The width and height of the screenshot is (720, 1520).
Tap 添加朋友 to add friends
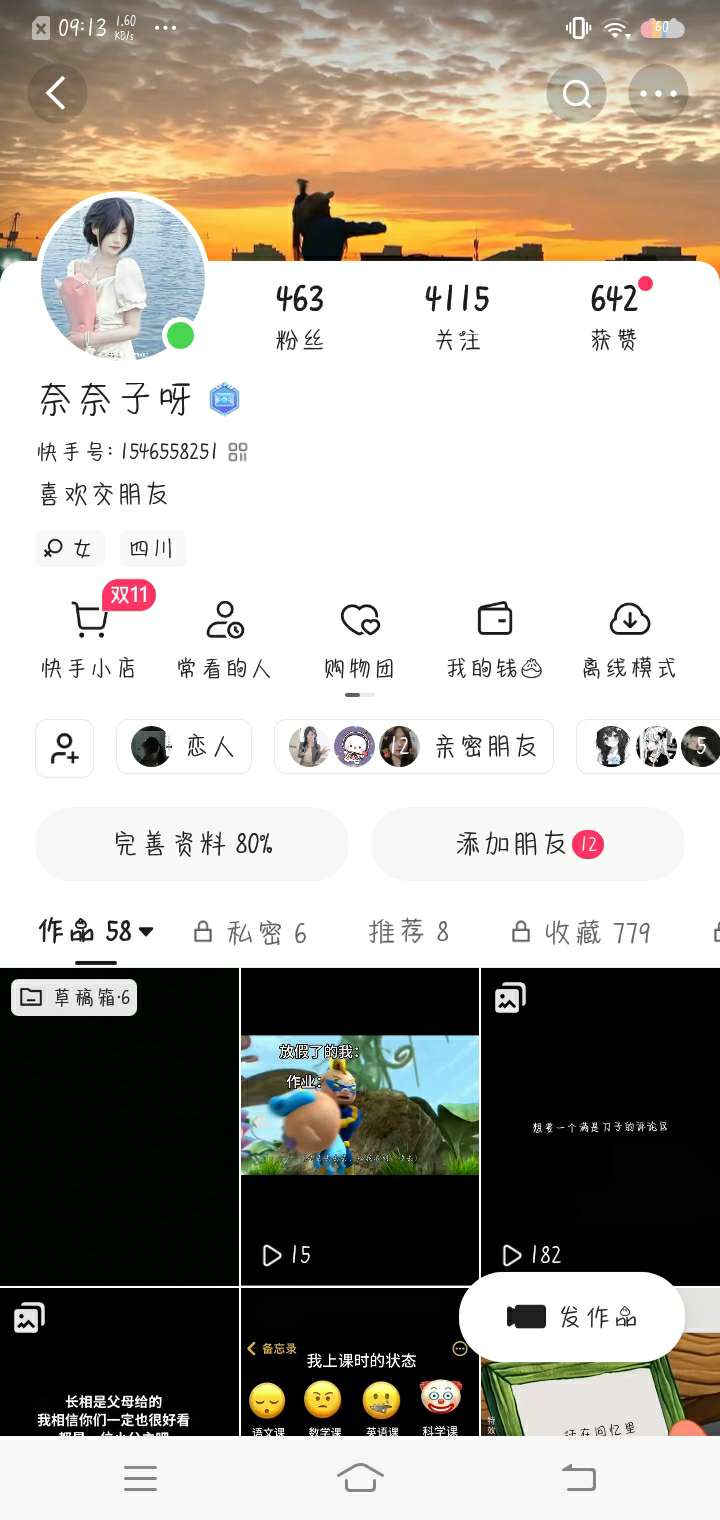pyautogui.click(x=528, y=844)
